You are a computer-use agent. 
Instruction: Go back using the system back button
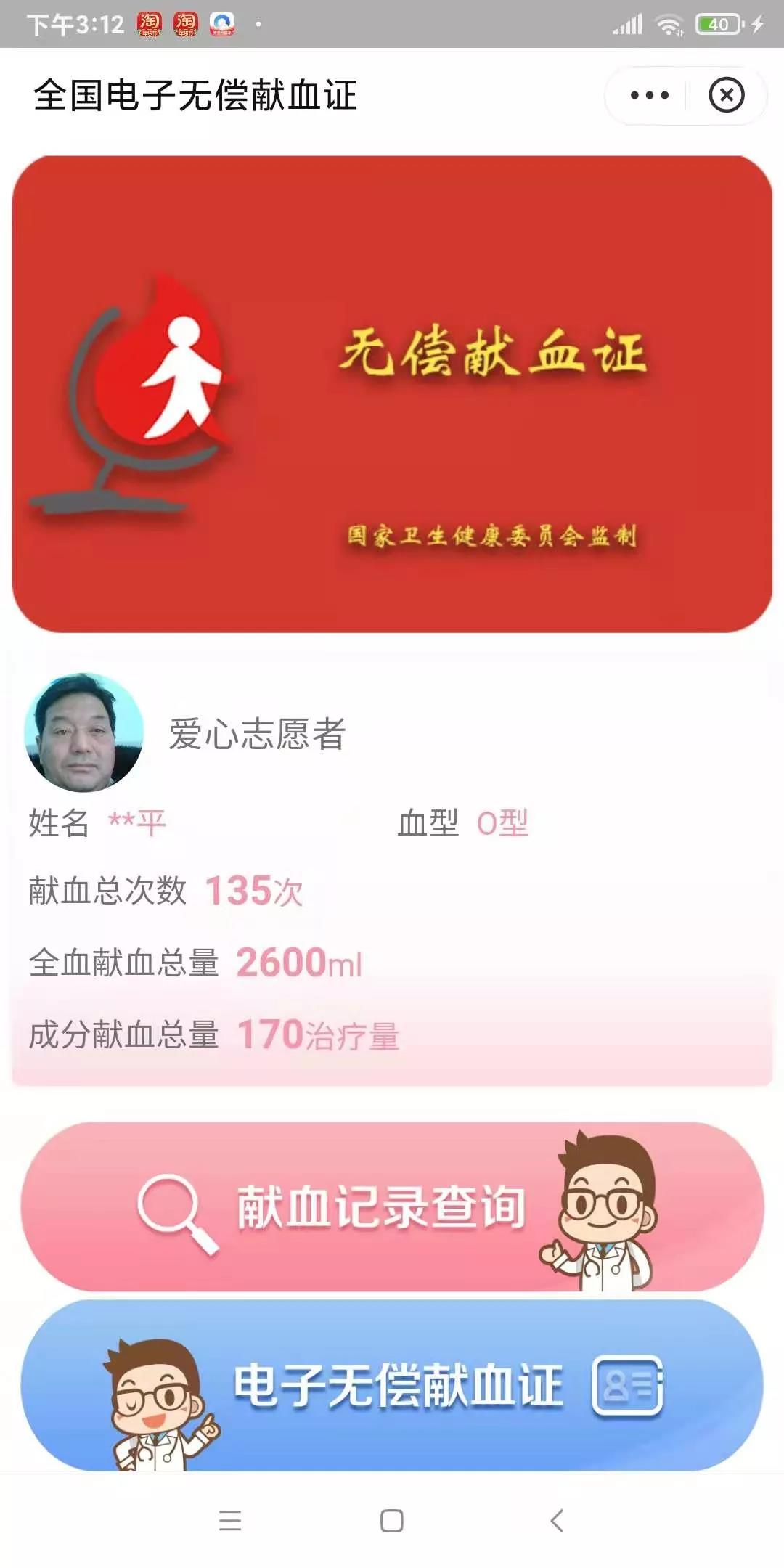(557, 1520)
